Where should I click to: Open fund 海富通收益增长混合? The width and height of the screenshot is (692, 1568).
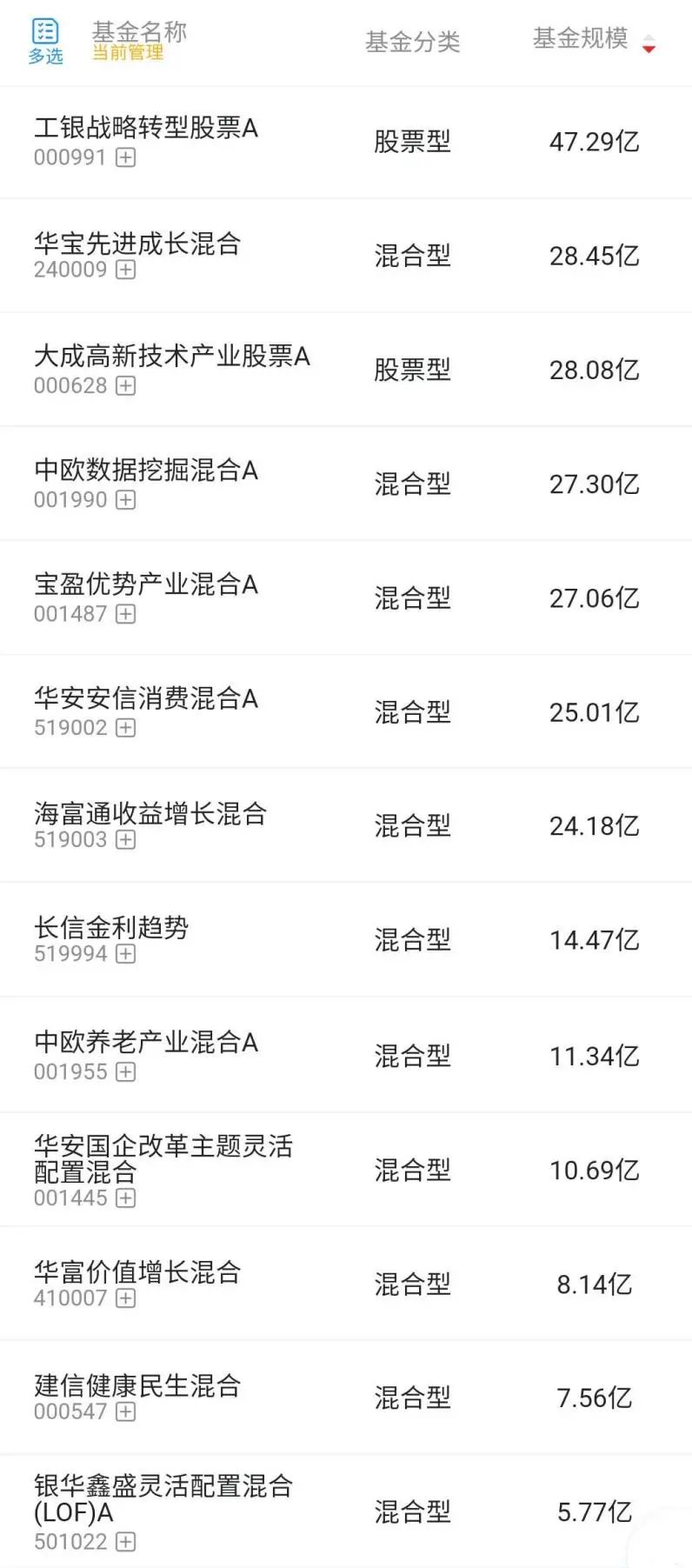tap(150, 813)
